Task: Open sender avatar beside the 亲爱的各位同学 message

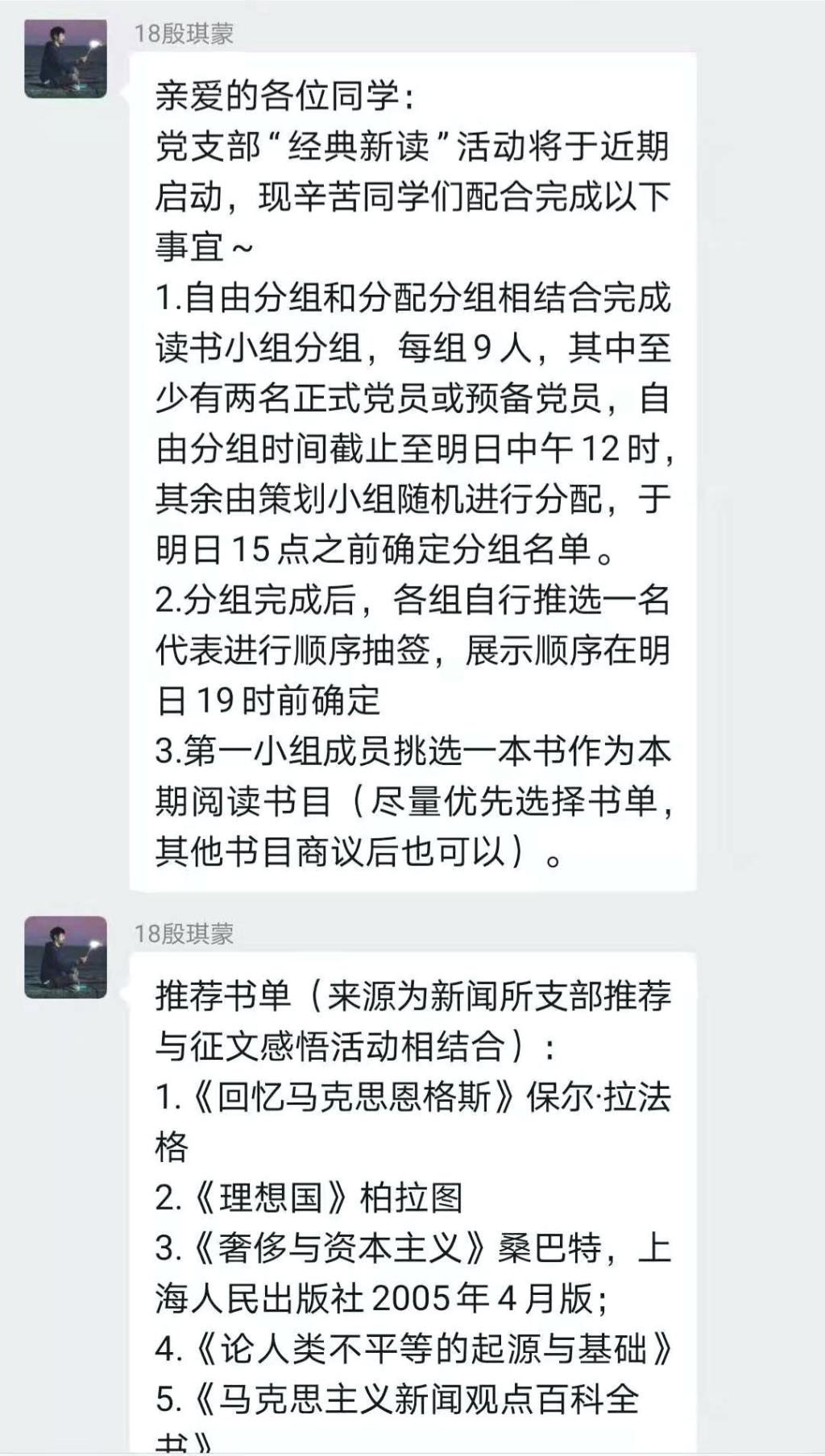Action: tap(65, 59)
